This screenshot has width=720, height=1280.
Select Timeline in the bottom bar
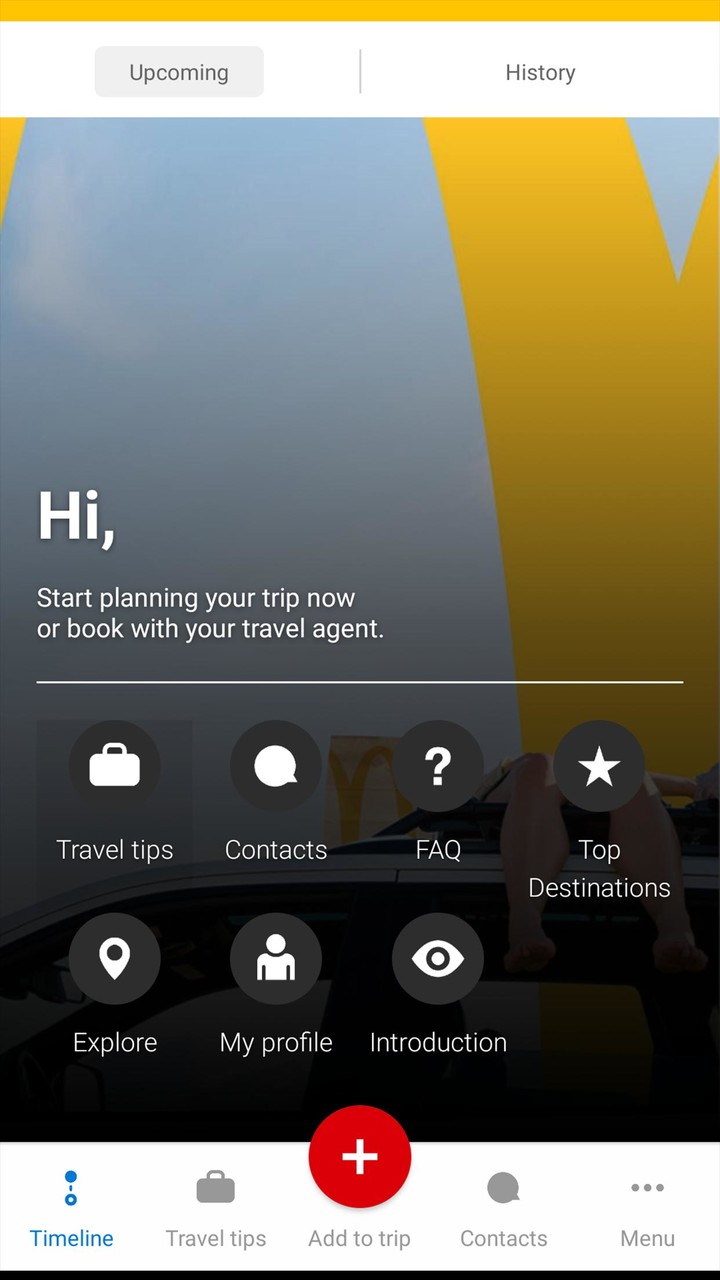72,1209
